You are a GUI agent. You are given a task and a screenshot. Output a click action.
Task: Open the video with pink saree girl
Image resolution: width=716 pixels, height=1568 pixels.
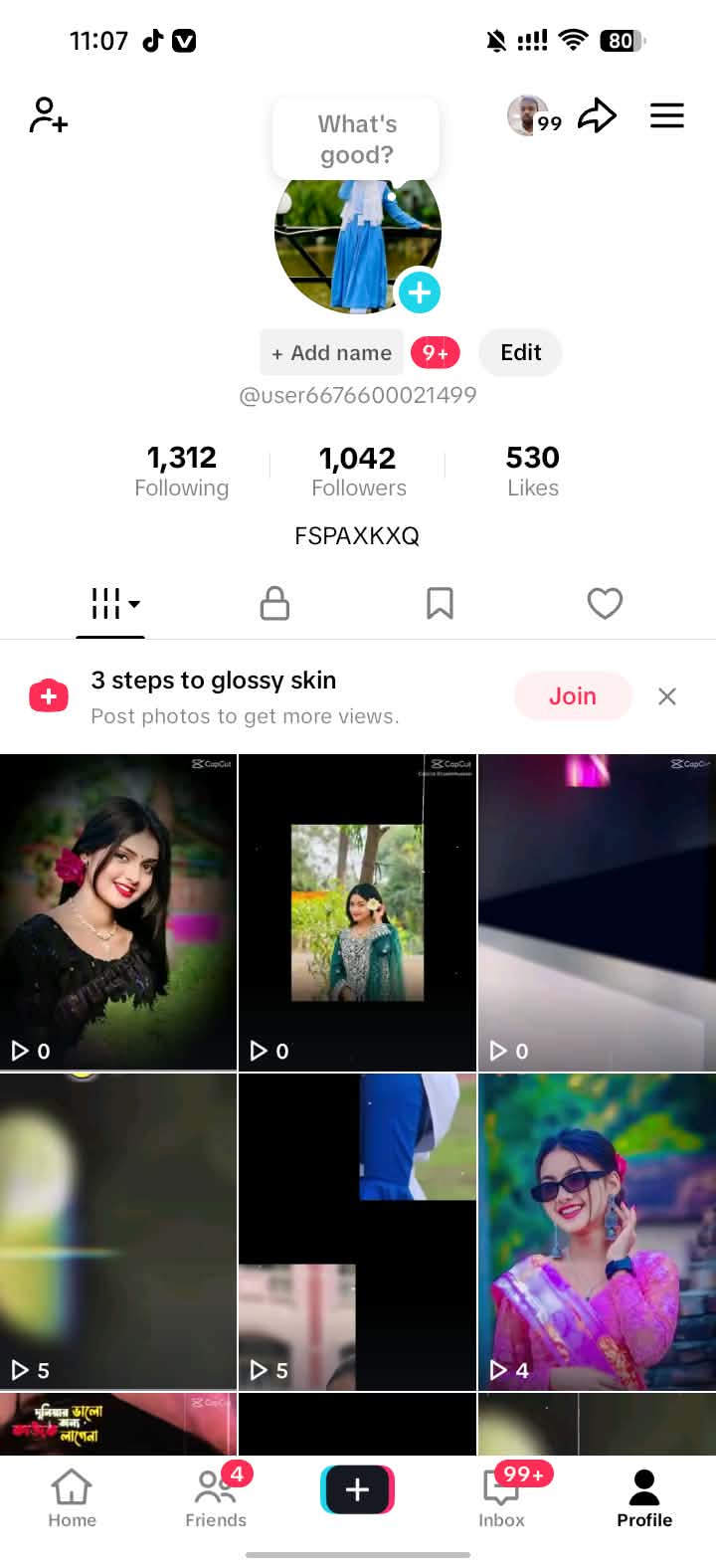[597, 1232]
